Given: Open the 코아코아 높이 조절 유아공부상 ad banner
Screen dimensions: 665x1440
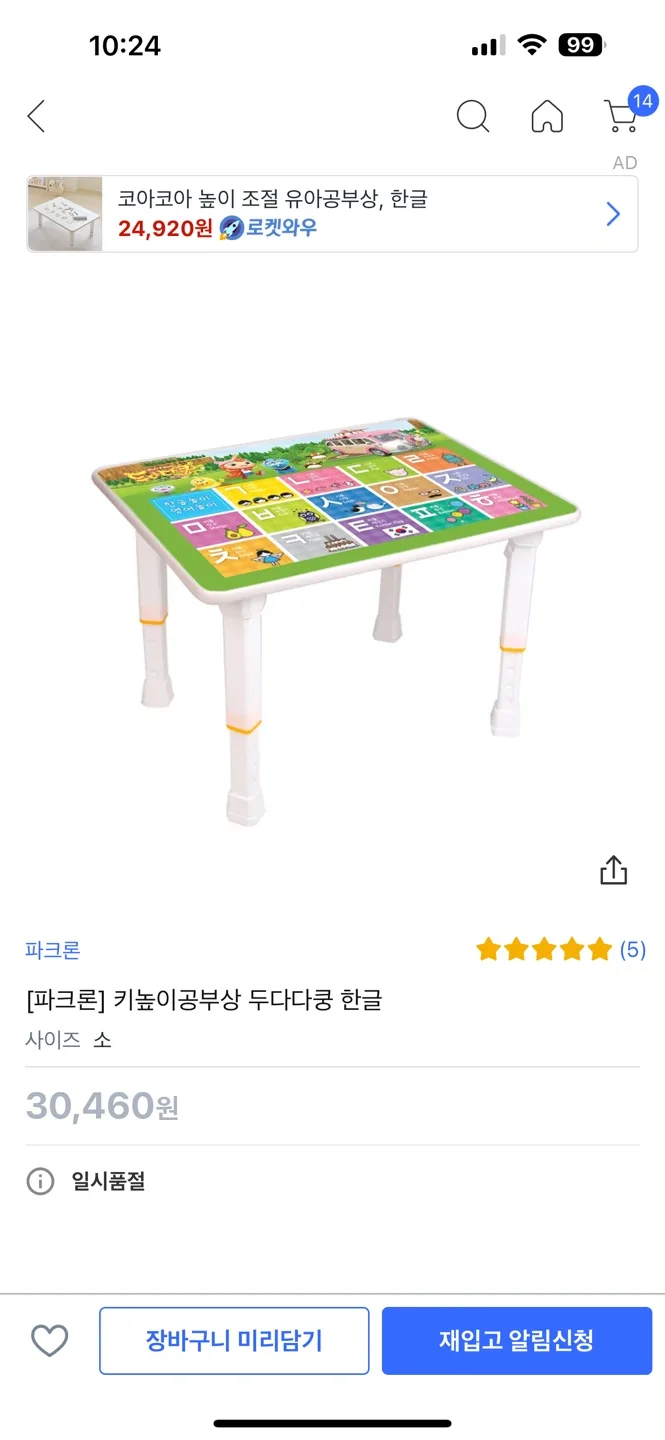Looking at the screenshot, I should pos(331,214).
